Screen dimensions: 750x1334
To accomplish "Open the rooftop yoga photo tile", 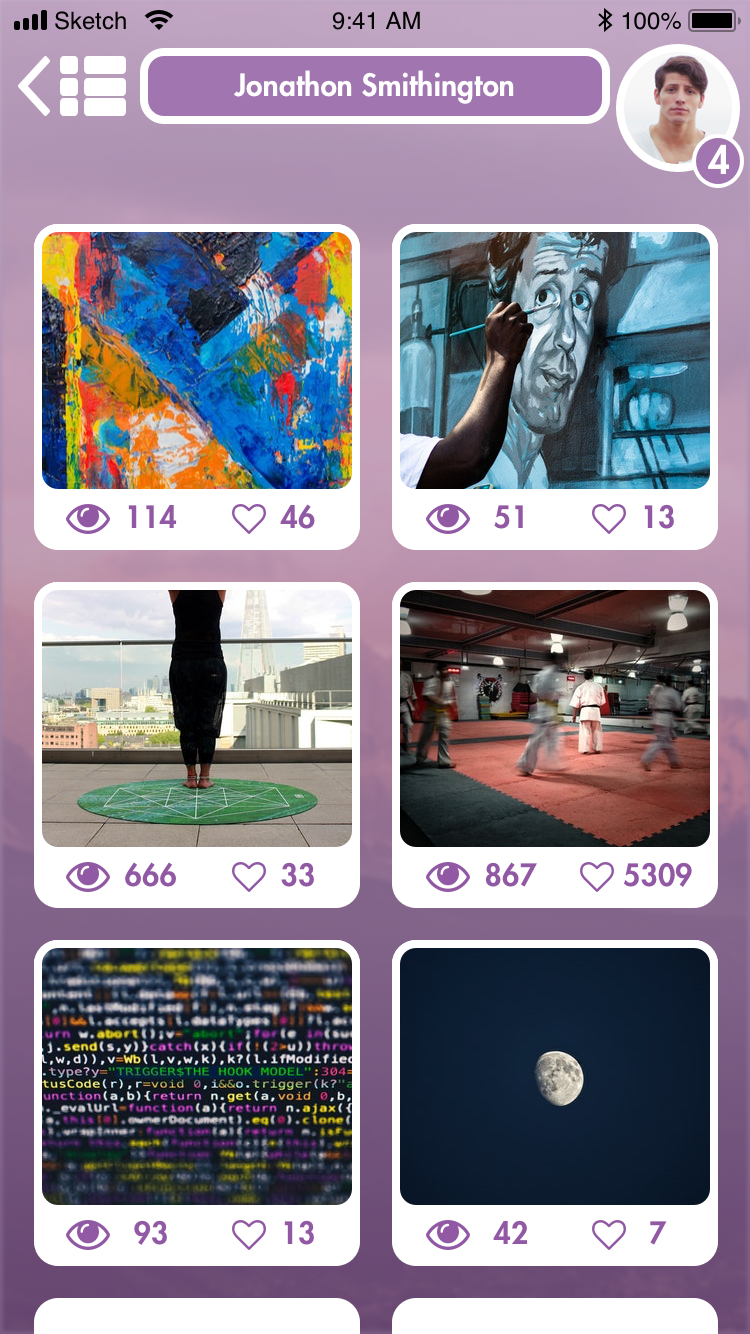I will pyautogui.click(x=197, y=718).
